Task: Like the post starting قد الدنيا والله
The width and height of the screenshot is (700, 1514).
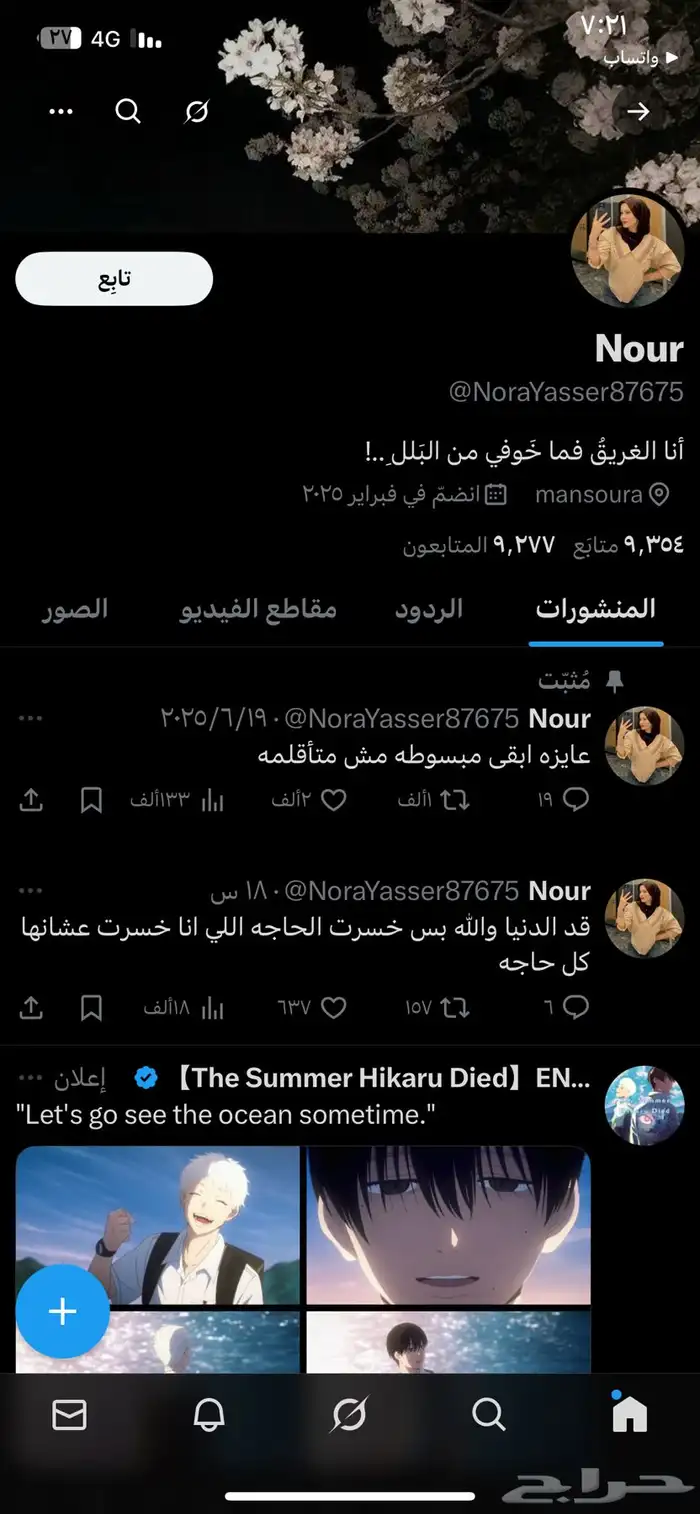Action: click(333, 1008)
